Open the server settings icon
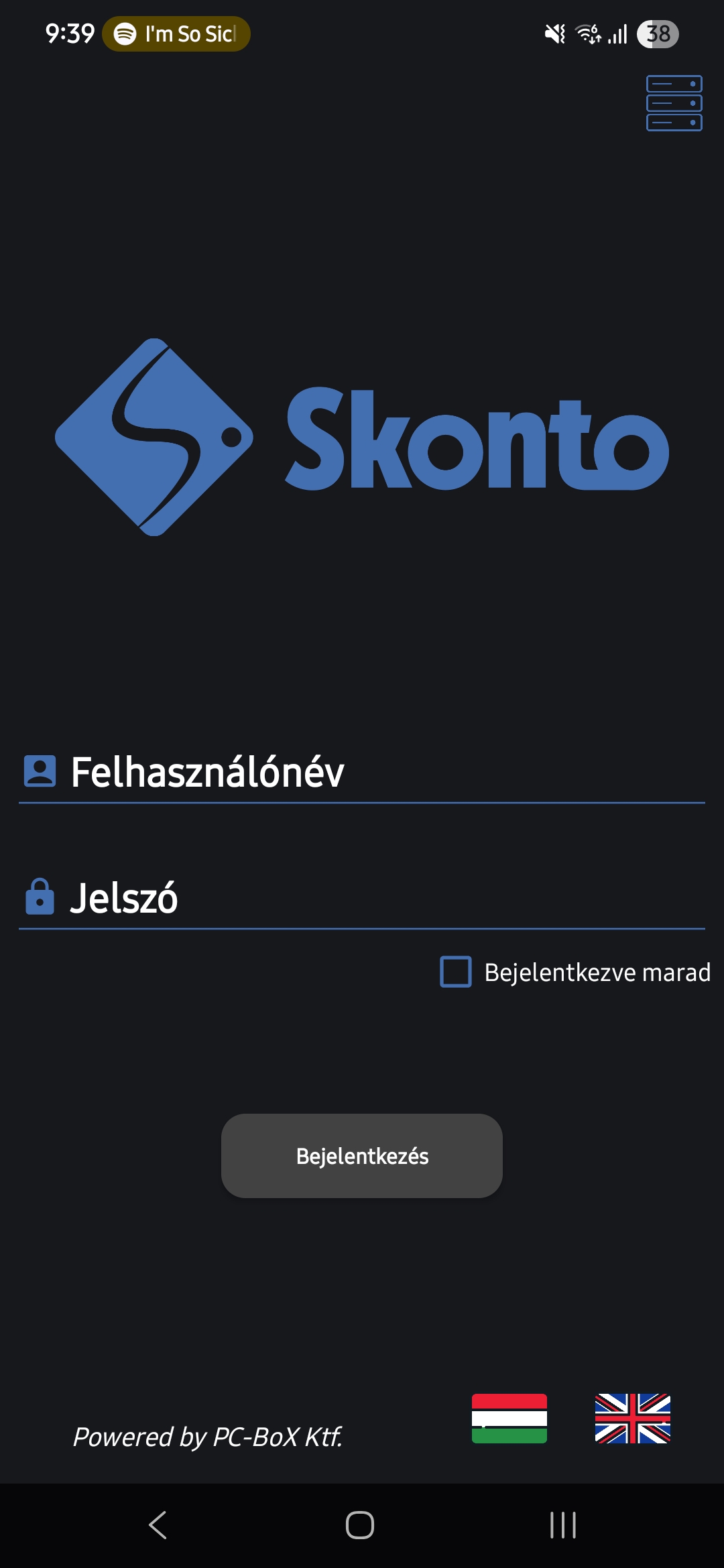Image resolution: width=724 pixels, height=1568 pixels. point(674,103)
